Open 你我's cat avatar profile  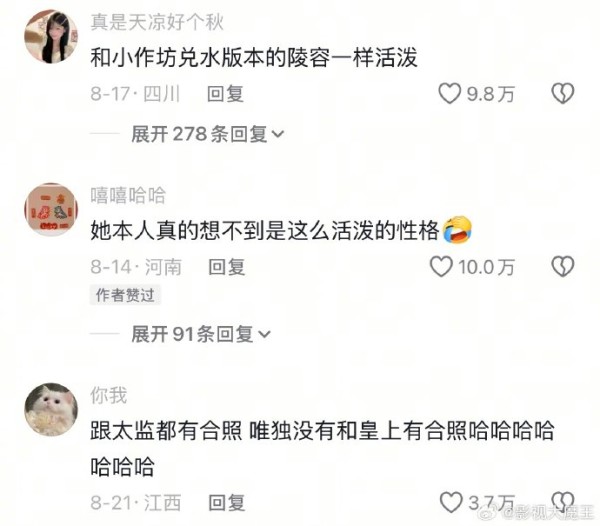click(x=51, y=409)
